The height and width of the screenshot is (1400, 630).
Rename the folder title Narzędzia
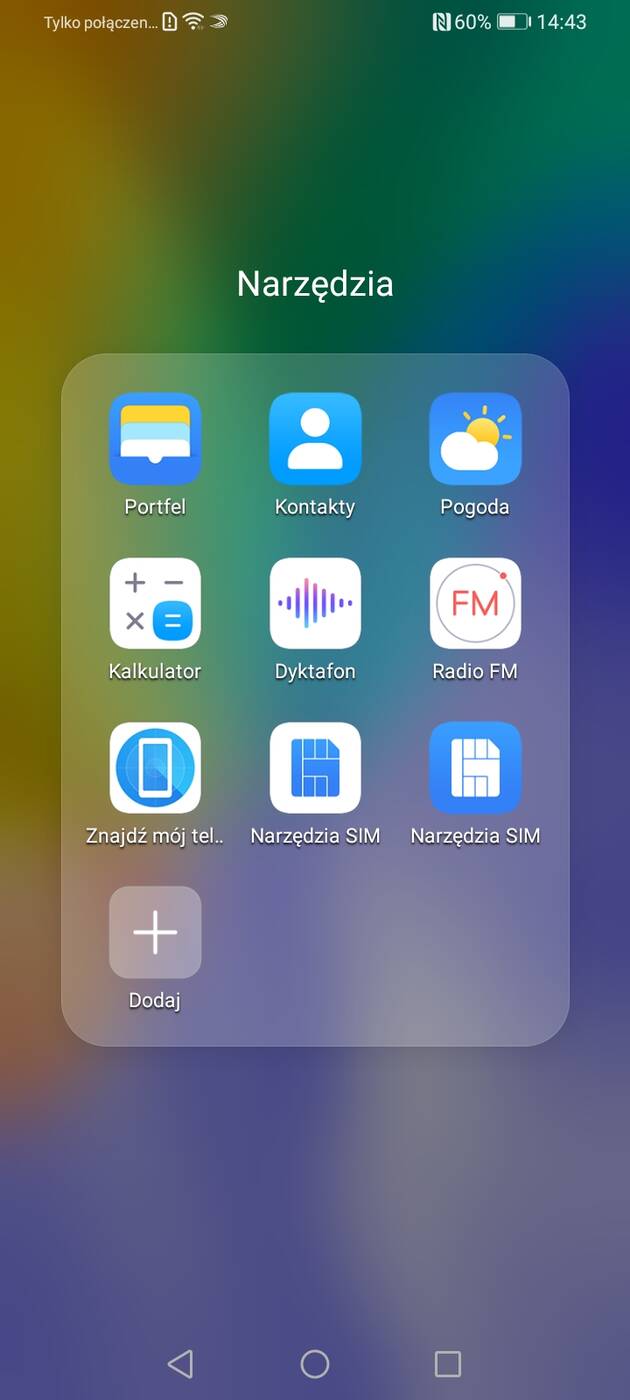point(315,284)
